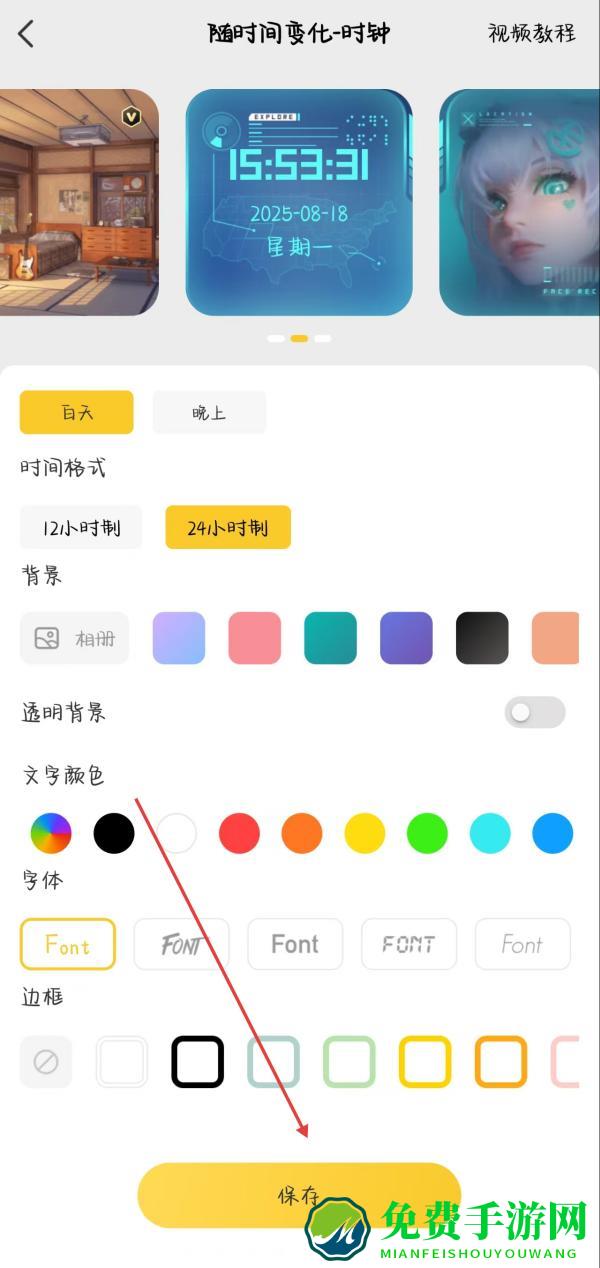600x1268 pixels.
Task: Set text color to red
Action: (239, 833)
